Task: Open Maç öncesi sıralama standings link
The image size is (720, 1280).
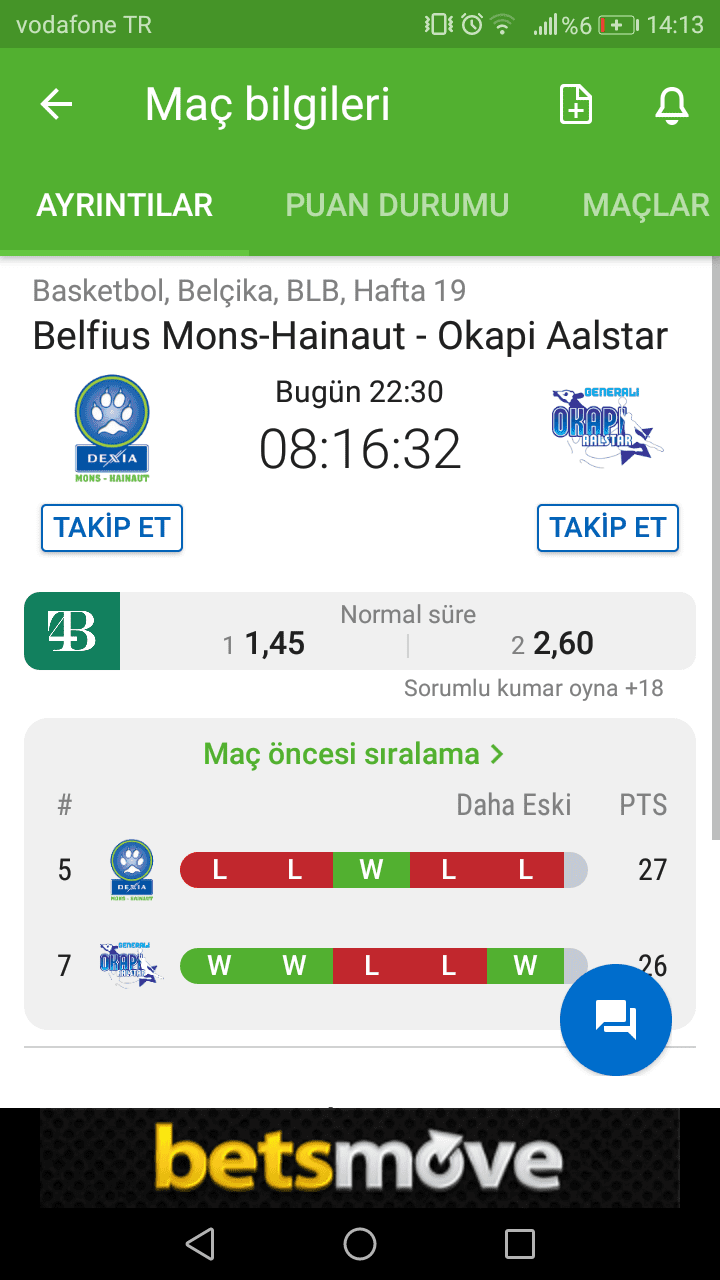Action: (354, 754)
